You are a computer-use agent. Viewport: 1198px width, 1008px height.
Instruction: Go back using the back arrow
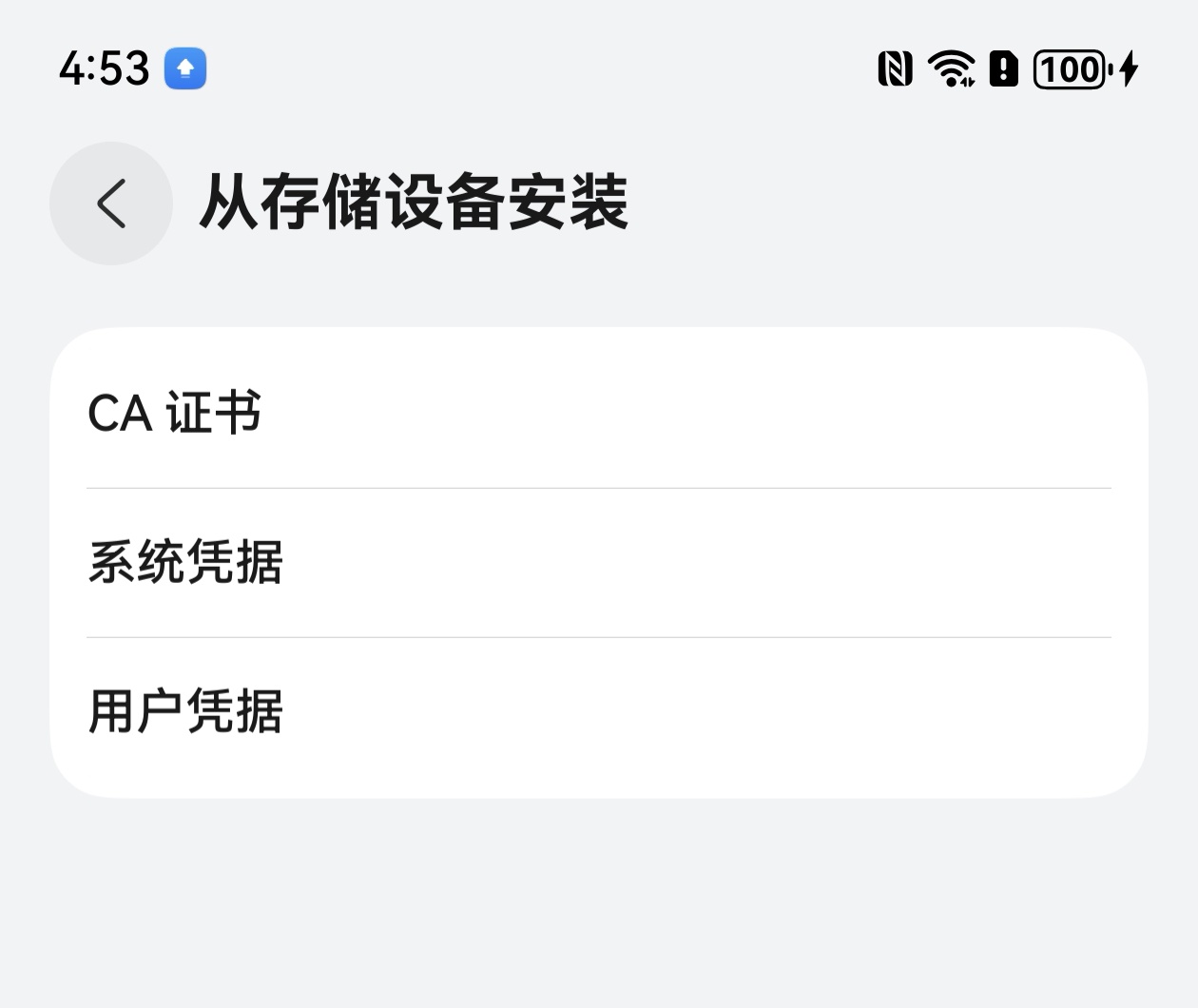tap(111, 204)
